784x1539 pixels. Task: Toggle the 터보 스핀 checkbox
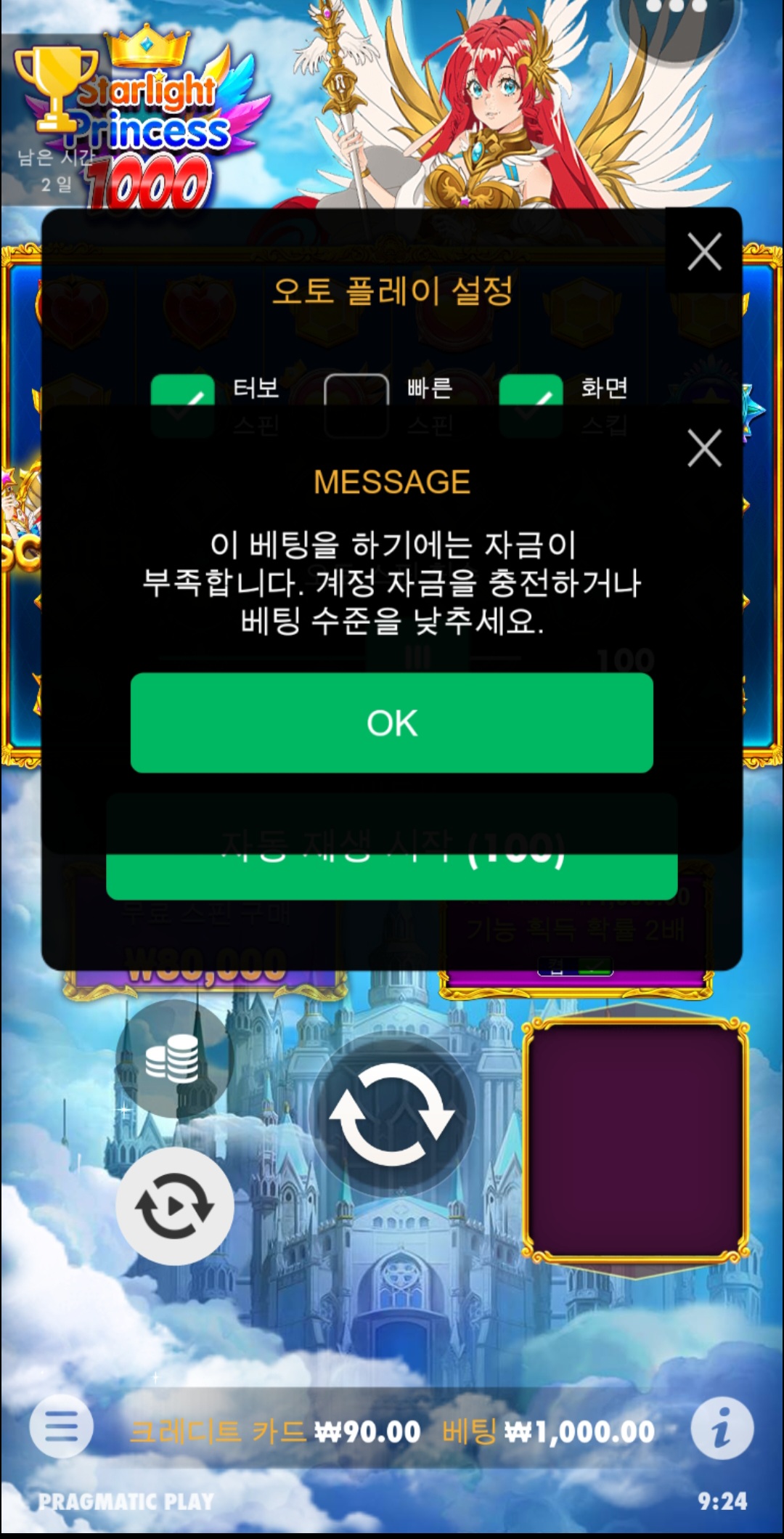point(182,391)
